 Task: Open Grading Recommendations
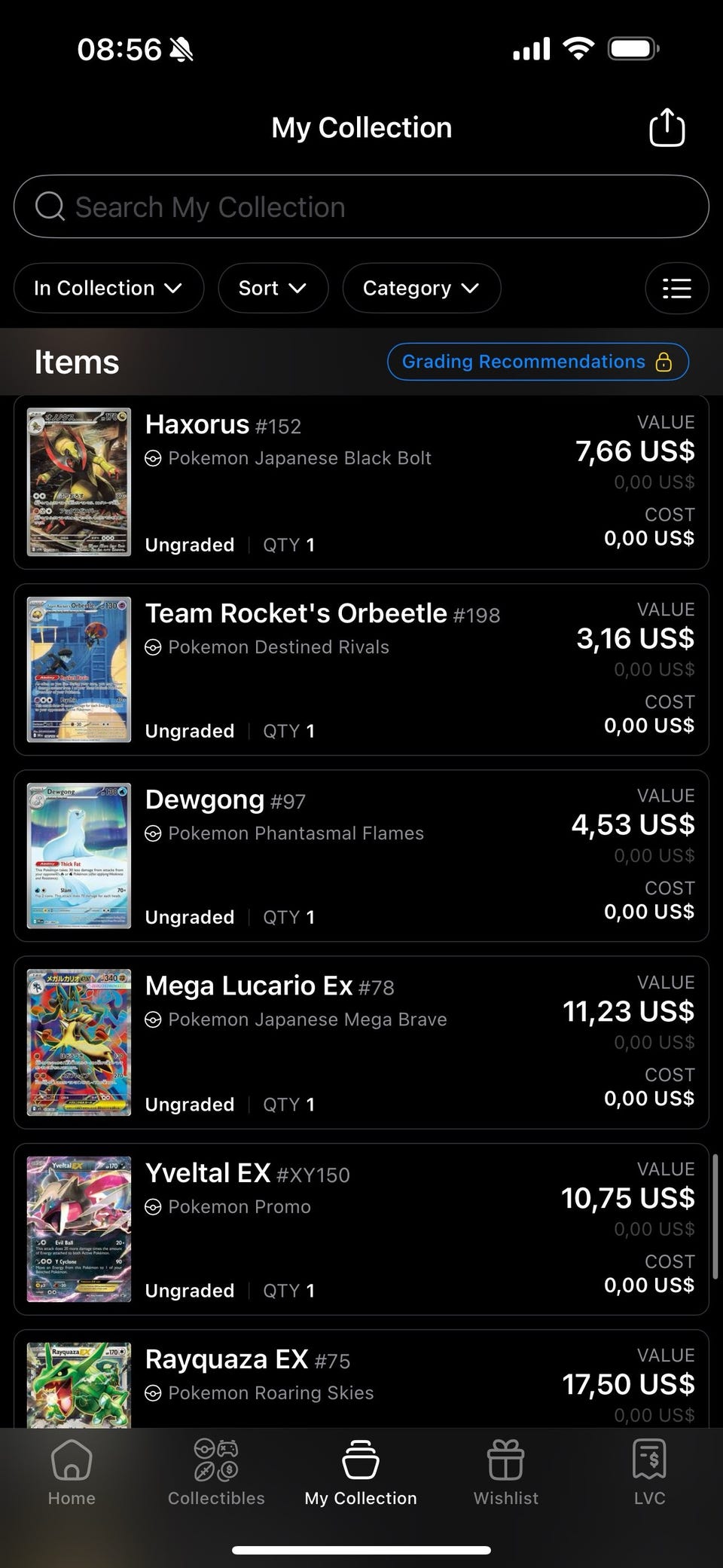pos(537,362)
